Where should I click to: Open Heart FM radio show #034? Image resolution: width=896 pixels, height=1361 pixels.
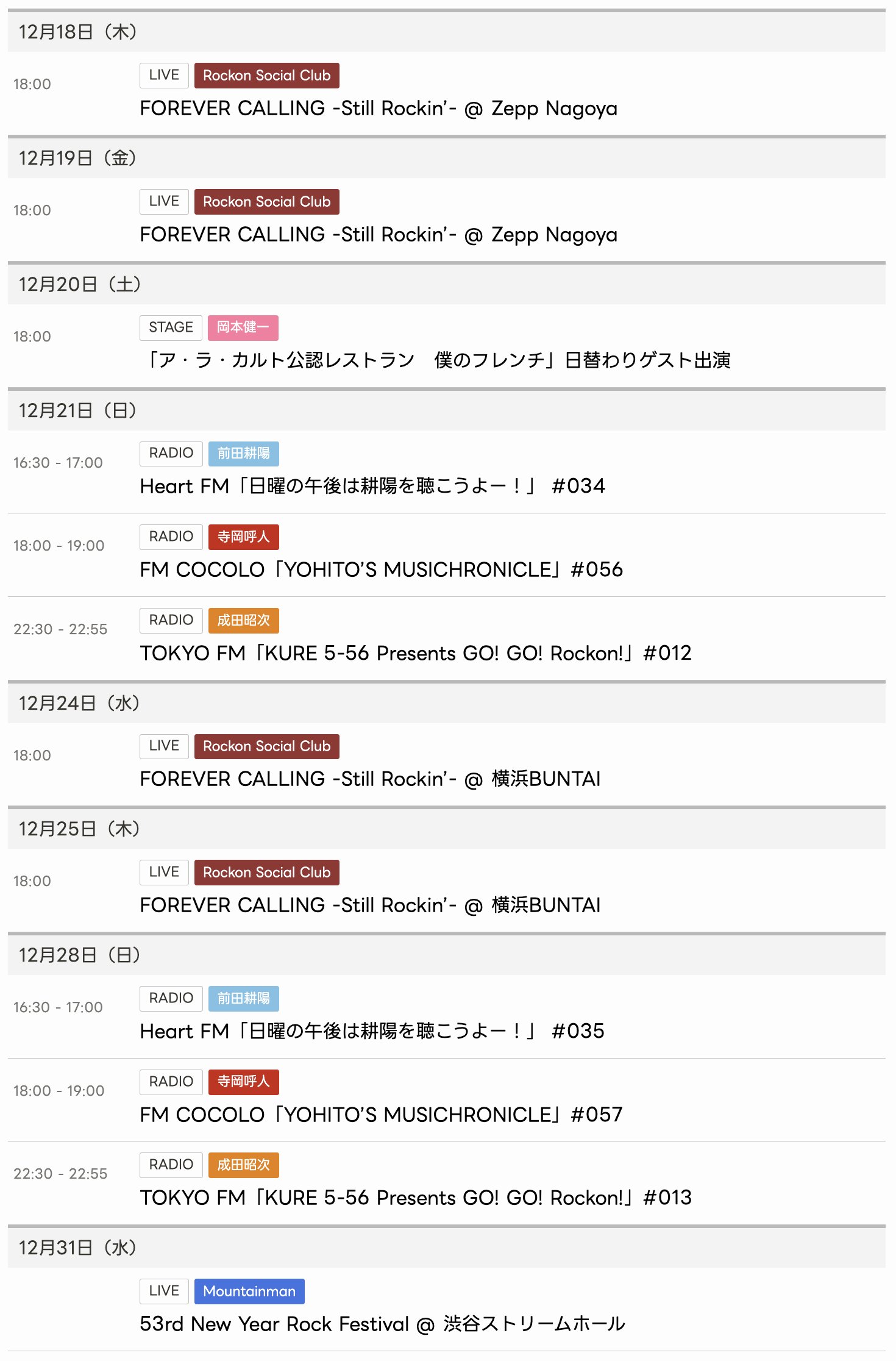coord(372,486)
